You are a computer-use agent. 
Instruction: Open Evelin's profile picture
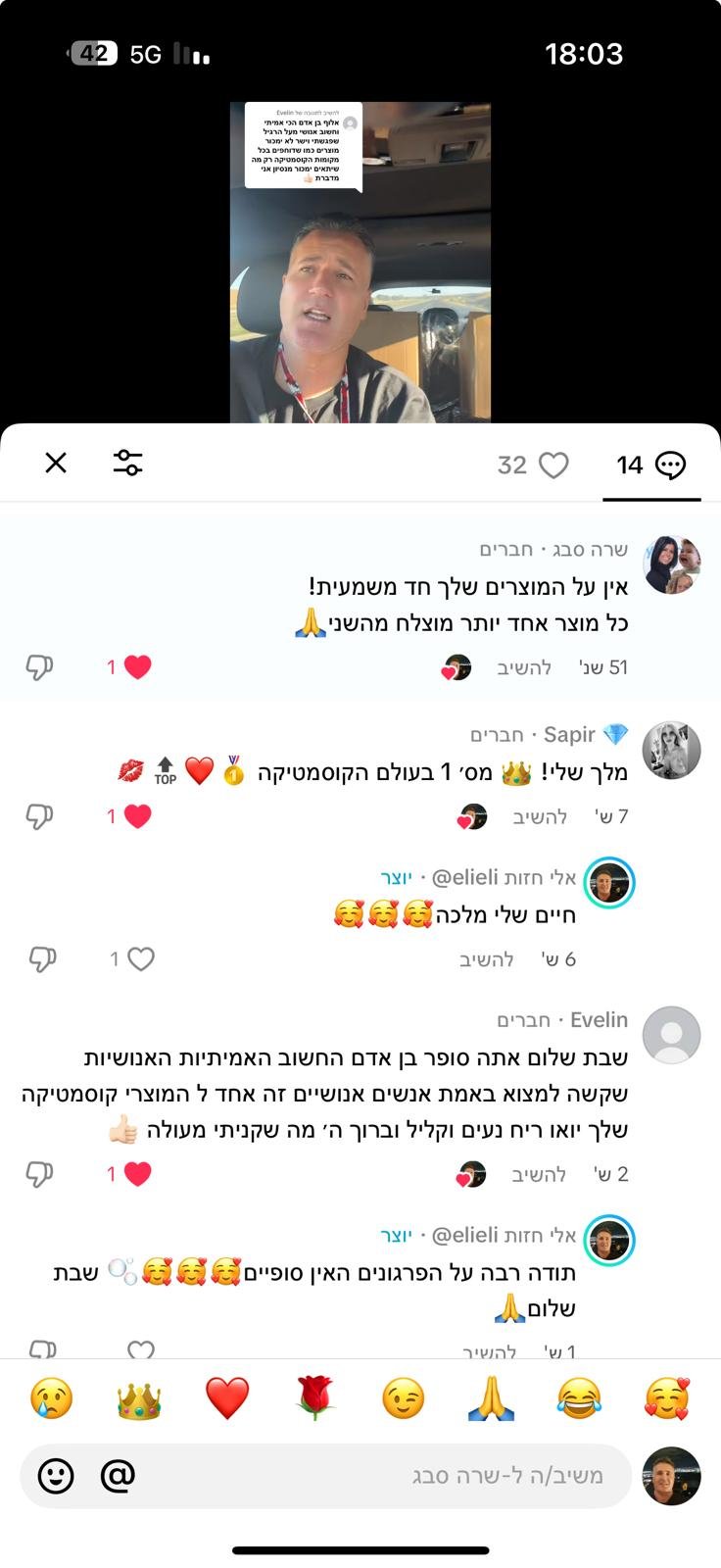click(x=671, y=1035)
